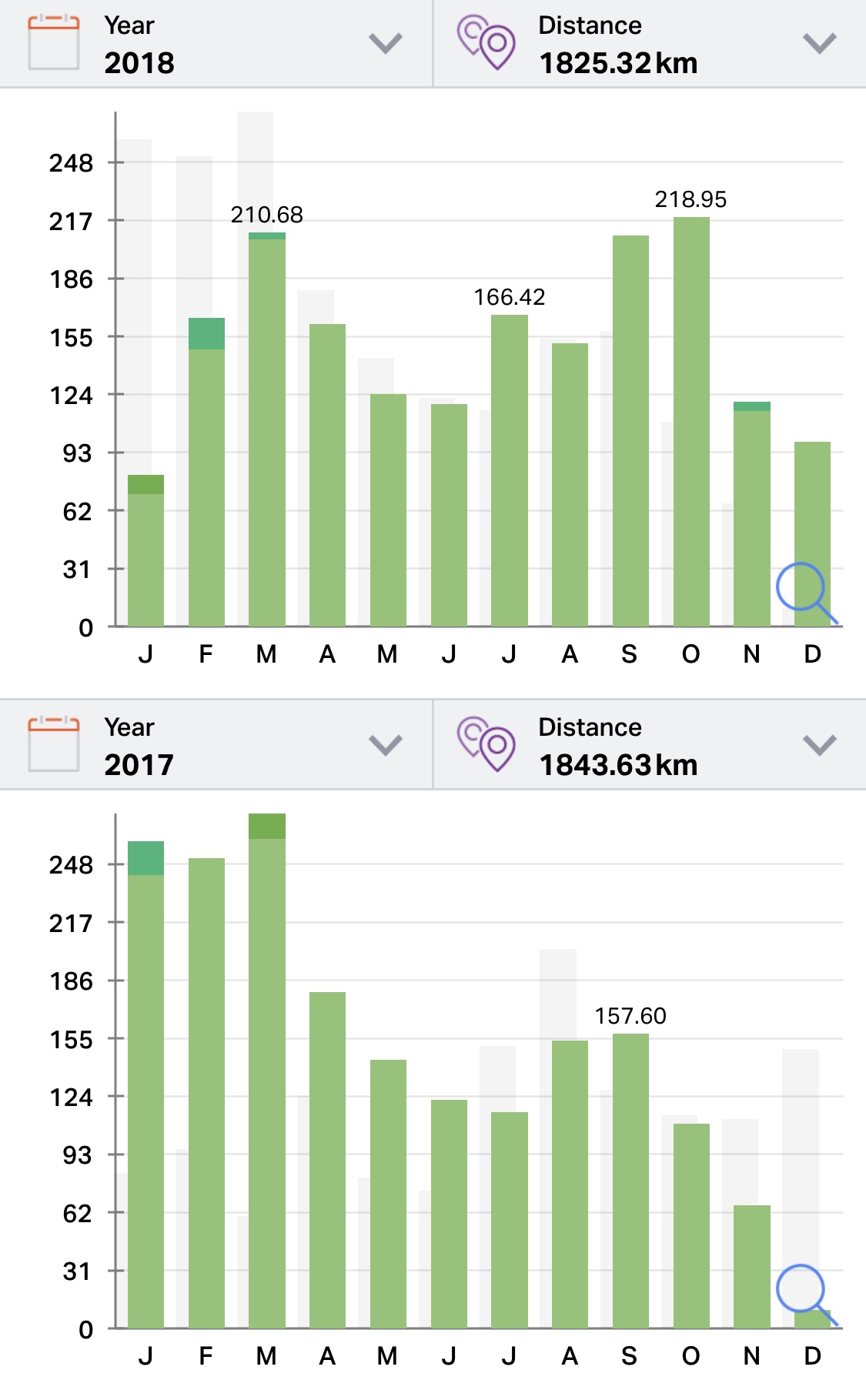Select the September bar in the 2017 chart
This screenshot has width=866, height=1400.
coord(630,1181)
